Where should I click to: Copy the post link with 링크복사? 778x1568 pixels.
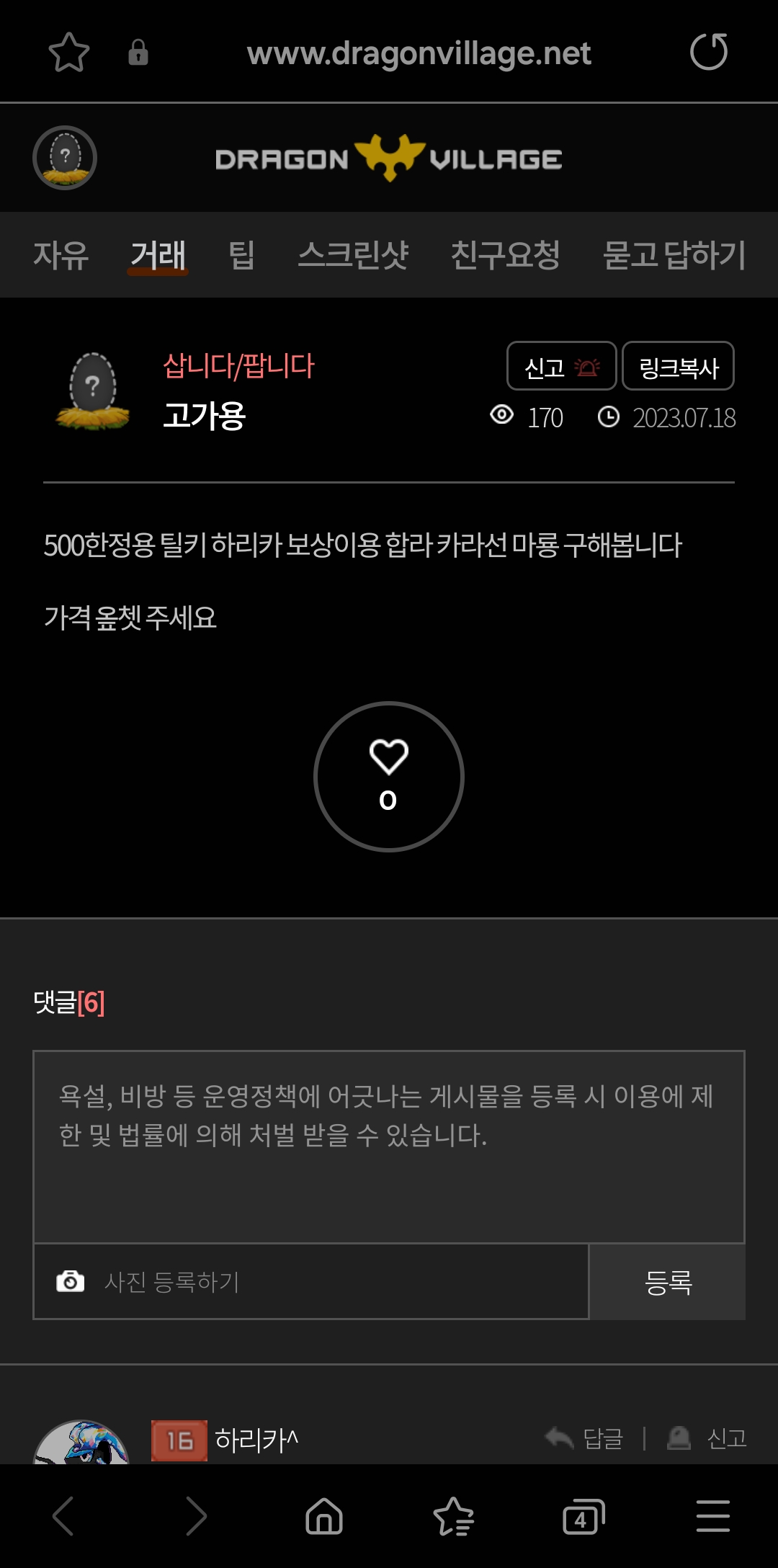(x=678, y=366)
